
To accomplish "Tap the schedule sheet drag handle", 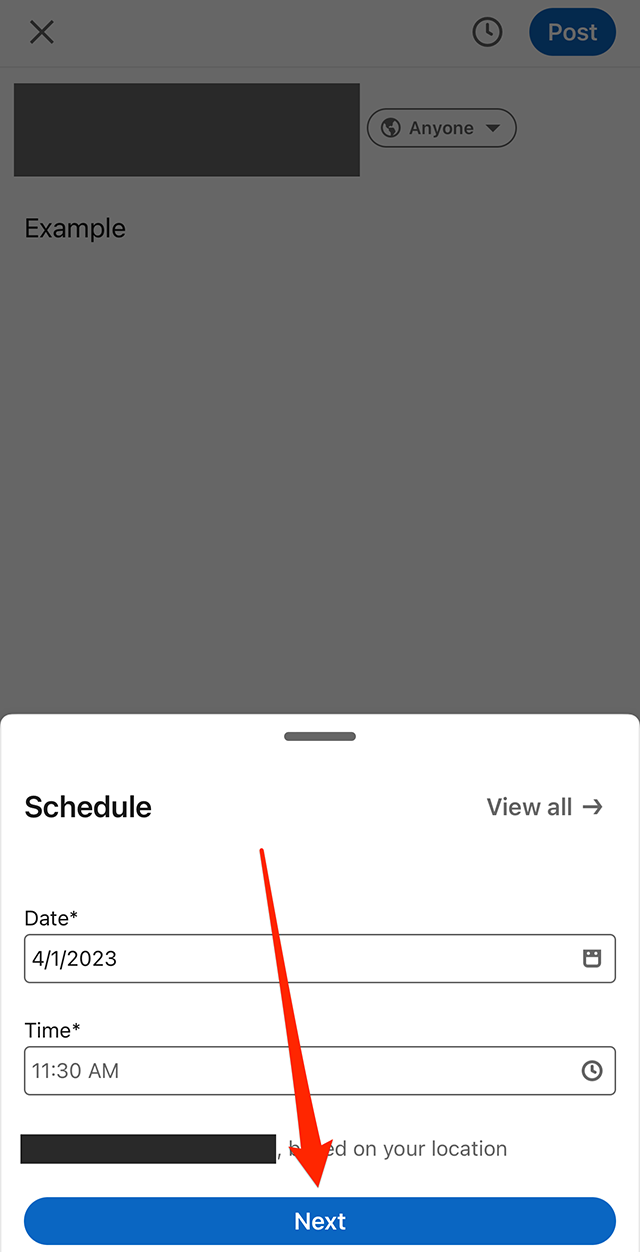I will point(320,737).
